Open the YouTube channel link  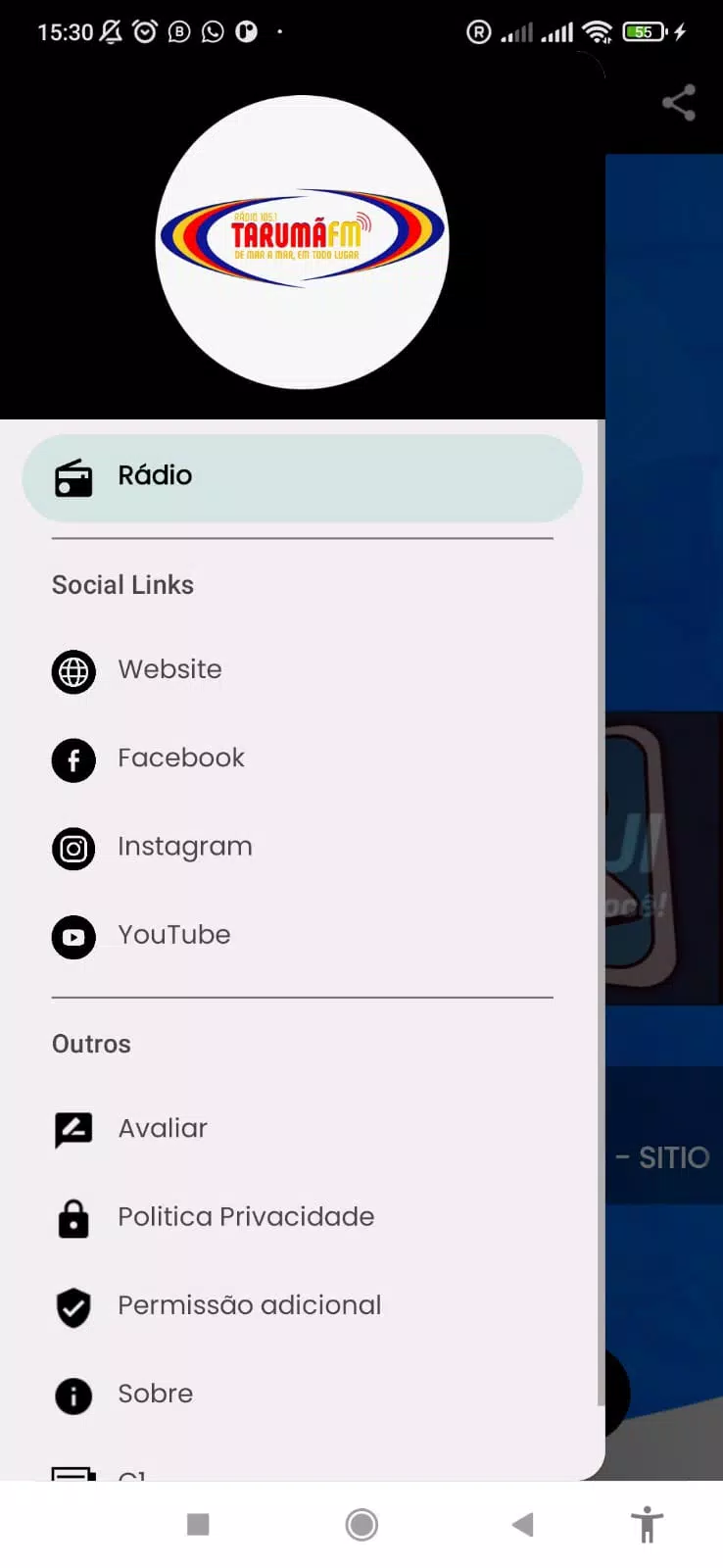[x=173, y=935]
